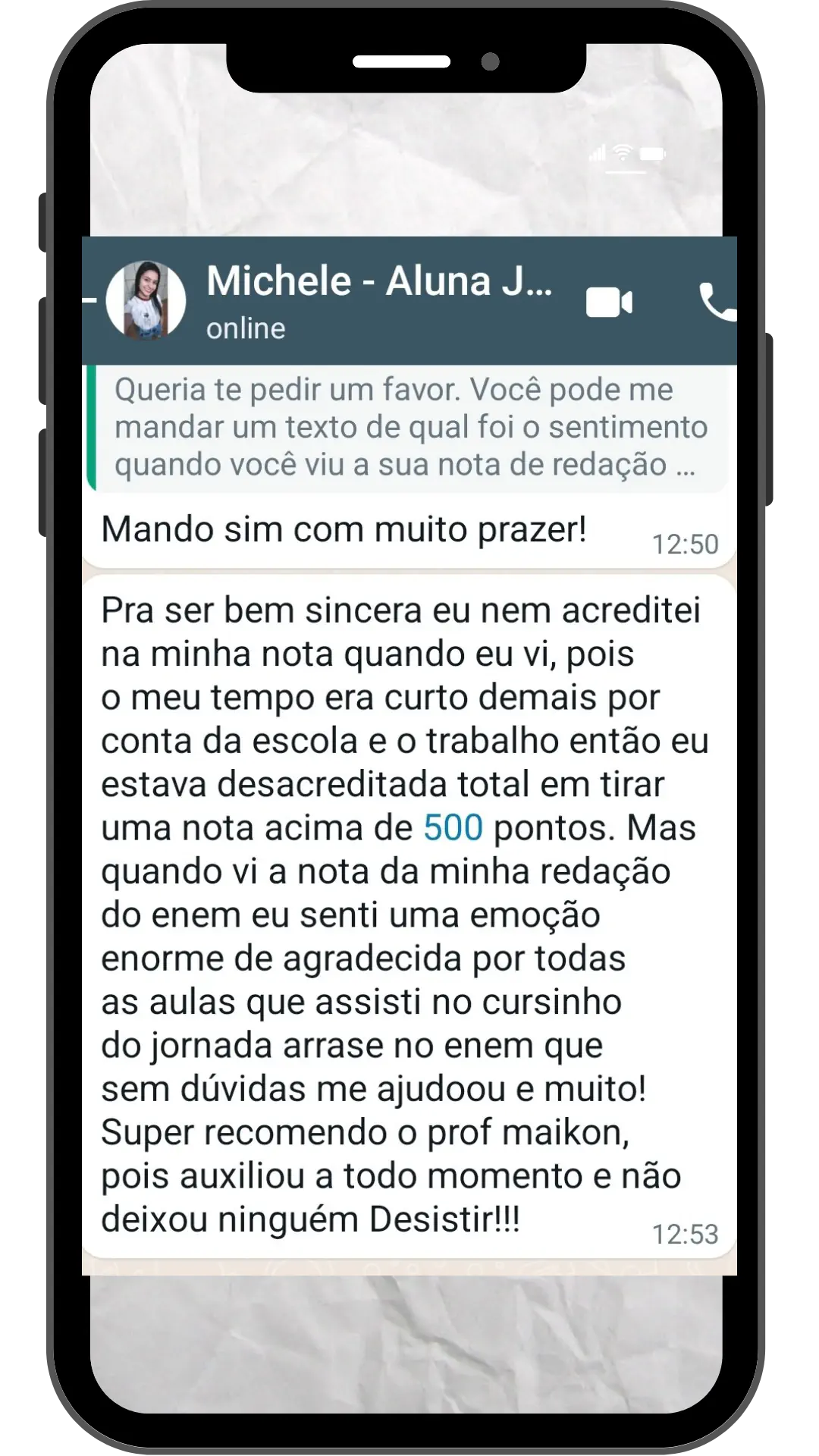
Task: Tap the chat header bar
Action: coord(409,300)
